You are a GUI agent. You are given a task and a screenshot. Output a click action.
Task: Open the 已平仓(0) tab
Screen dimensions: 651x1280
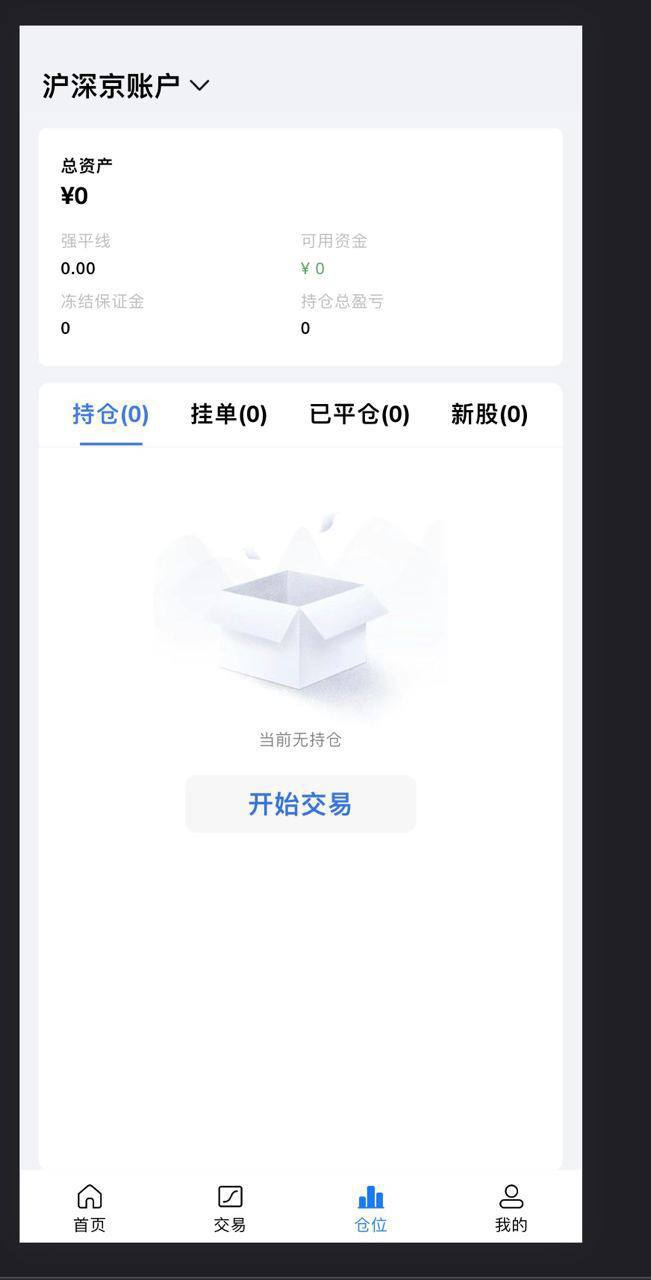tap(359, 414)
